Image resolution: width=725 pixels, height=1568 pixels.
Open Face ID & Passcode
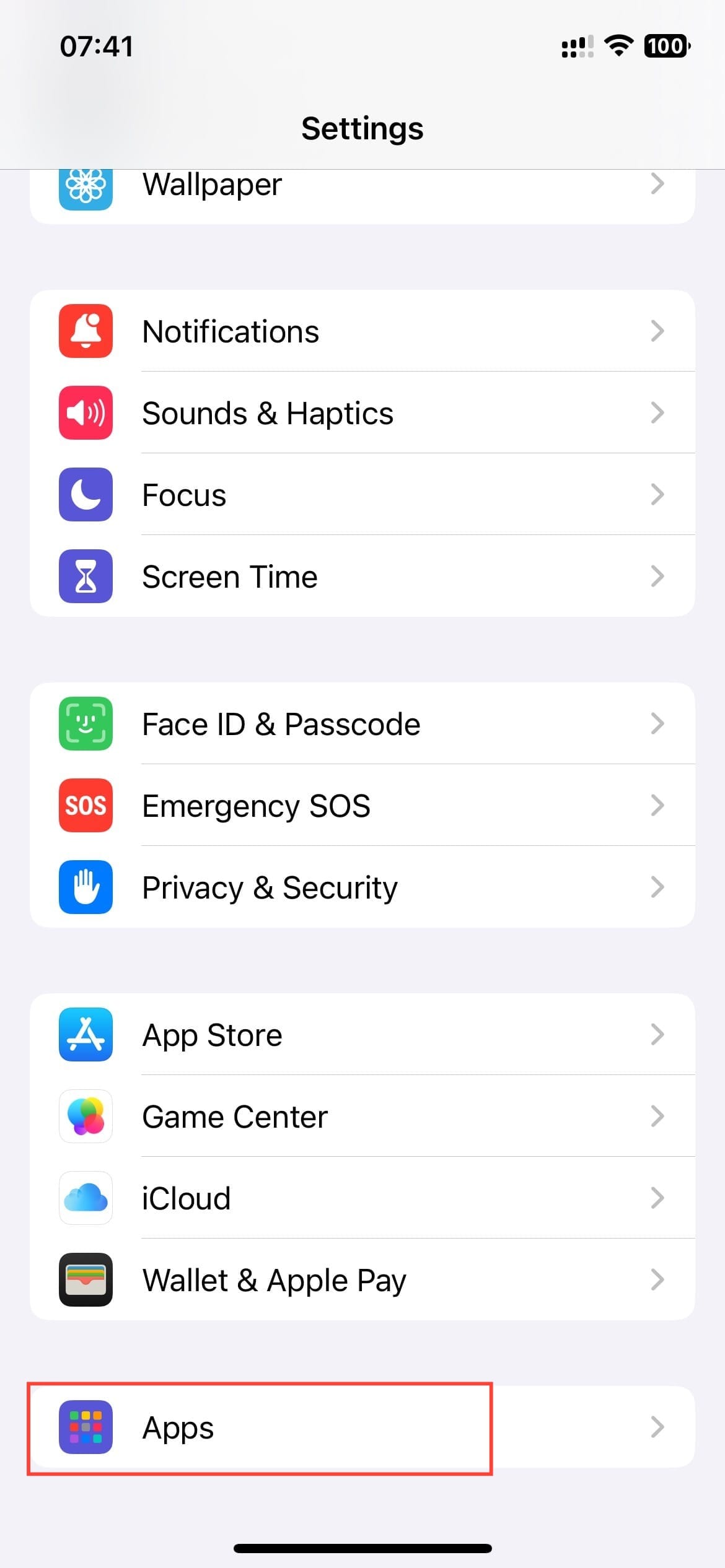[x=362, y=724]
